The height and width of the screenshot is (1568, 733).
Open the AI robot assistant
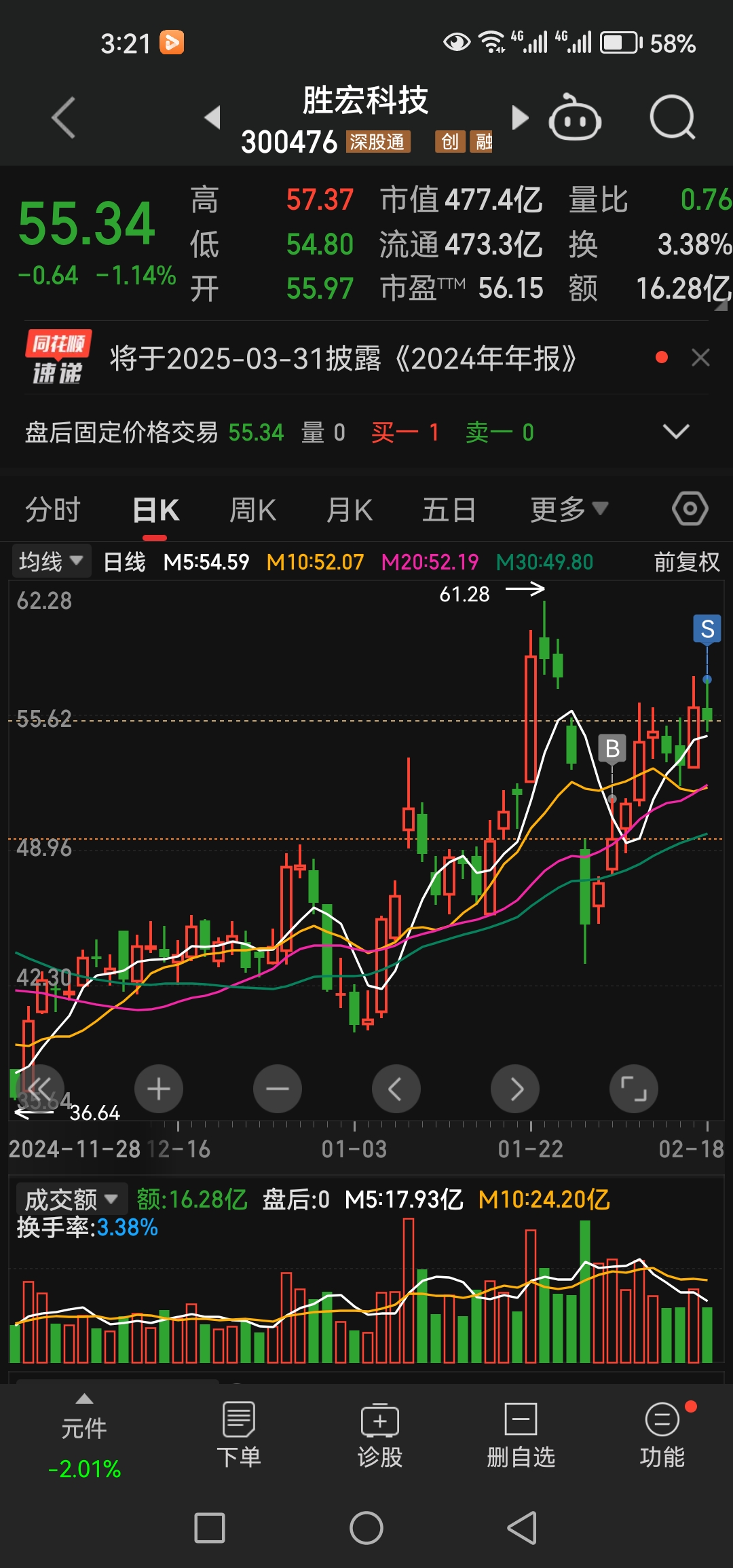coord(576,117)
